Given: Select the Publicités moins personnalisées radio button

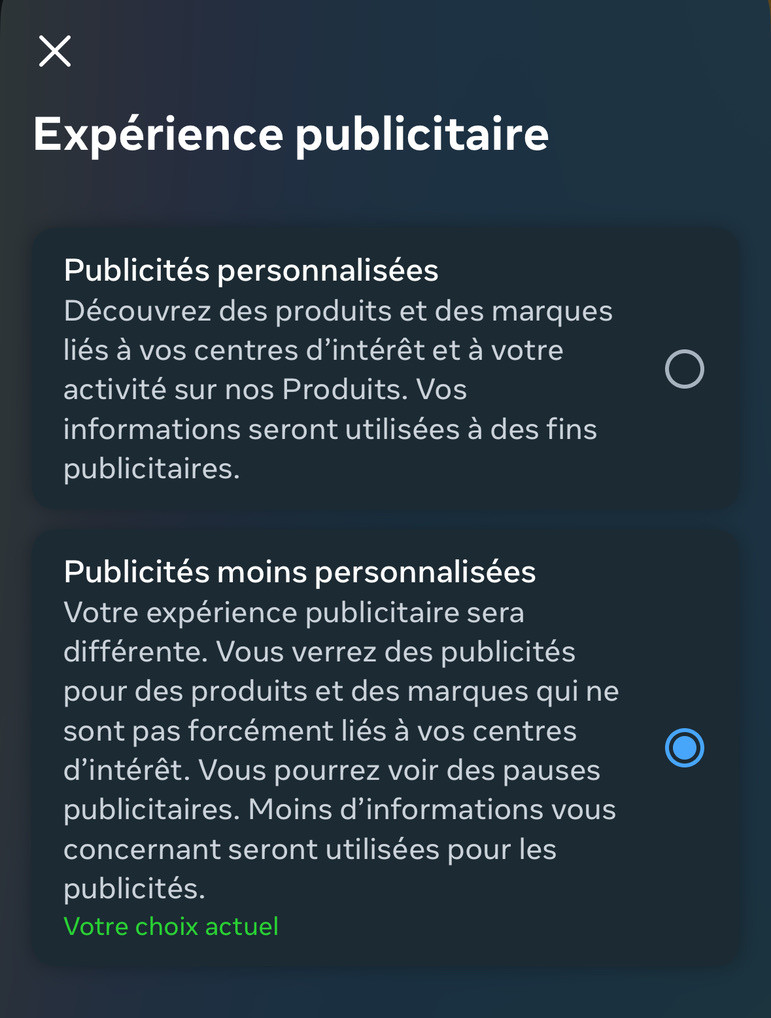Looking at the screenshot, I should [684, 748].
